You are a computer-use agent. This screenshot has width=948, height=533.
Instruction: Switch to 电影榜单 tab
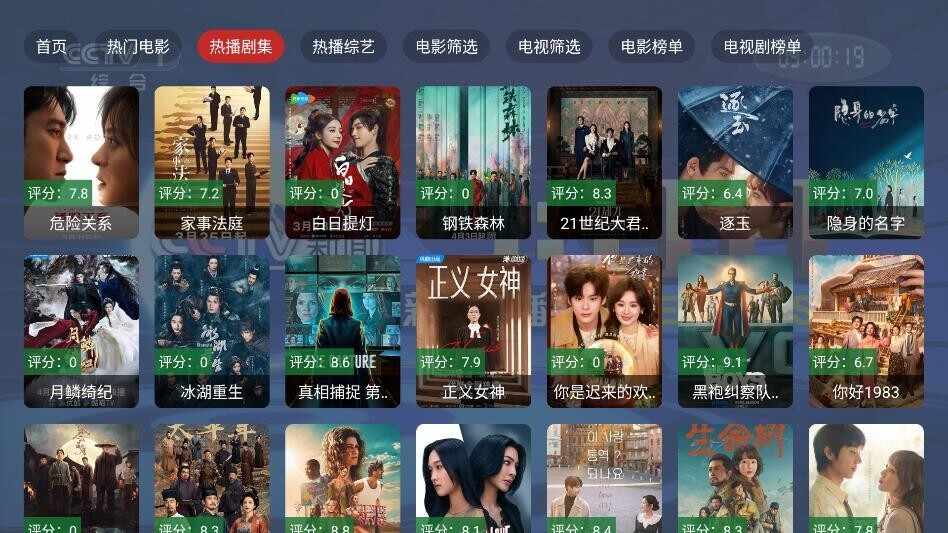click(x=652, y=47)
